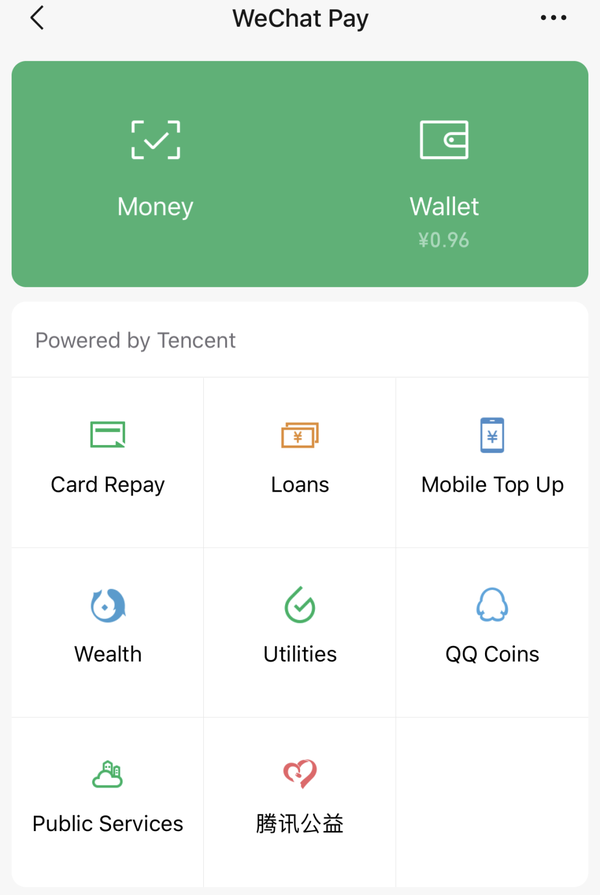
Task: Select Card Repay
Action: pos(108,460)
